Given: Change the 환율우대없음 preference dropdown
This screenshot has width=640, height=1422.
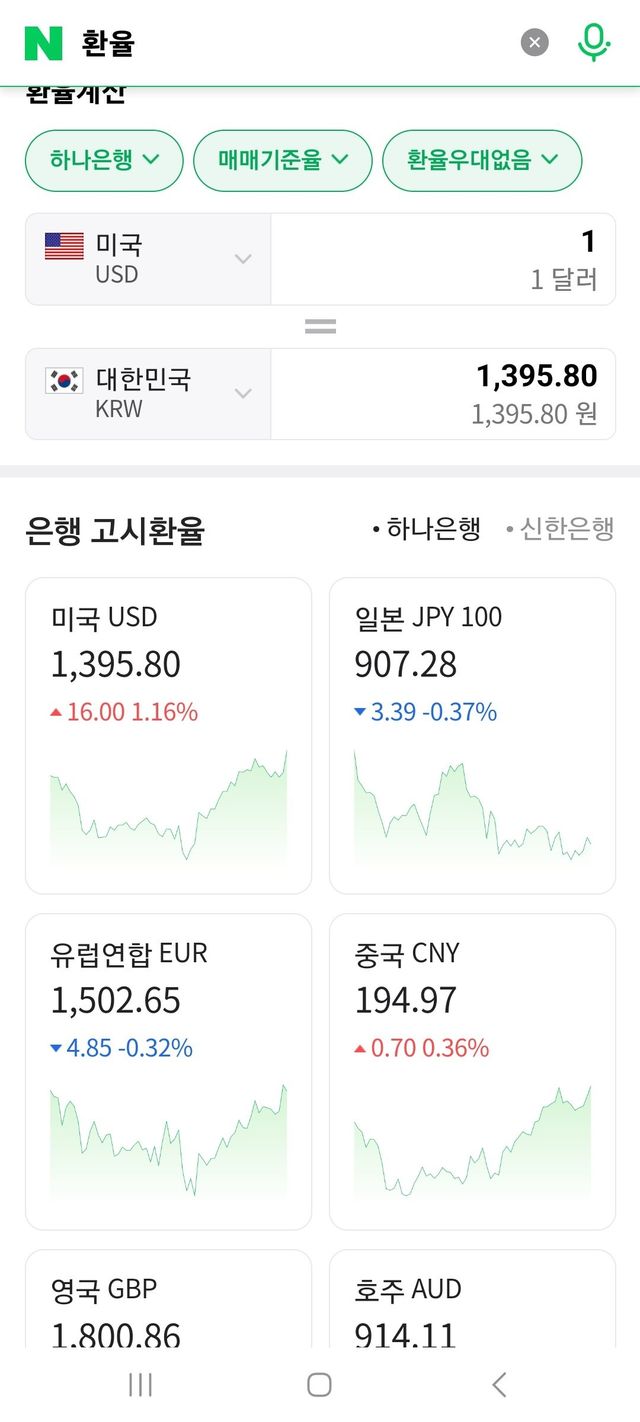Looking at the screenshot, I should (481, 160).
